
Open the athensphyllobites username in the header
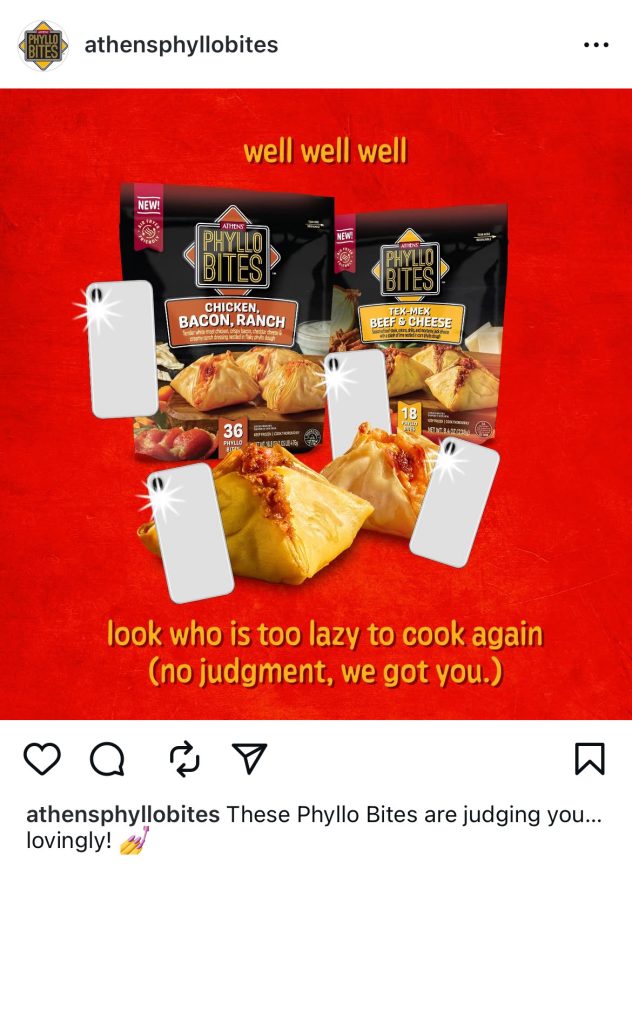pyautogui.click(x=181, y=45)
